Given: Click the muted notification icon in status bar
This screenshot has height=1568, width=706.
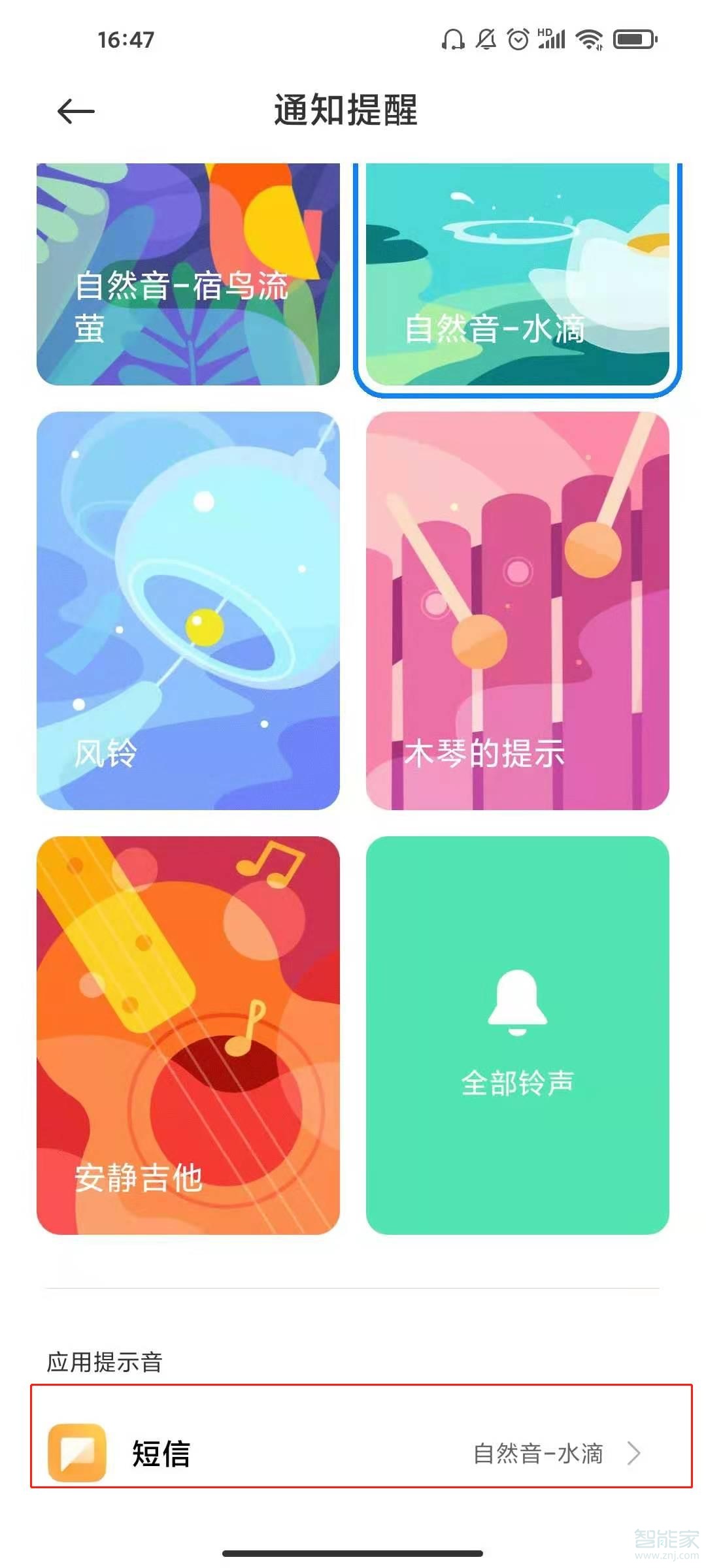Looking at the screenshot, I should (485, 39).
